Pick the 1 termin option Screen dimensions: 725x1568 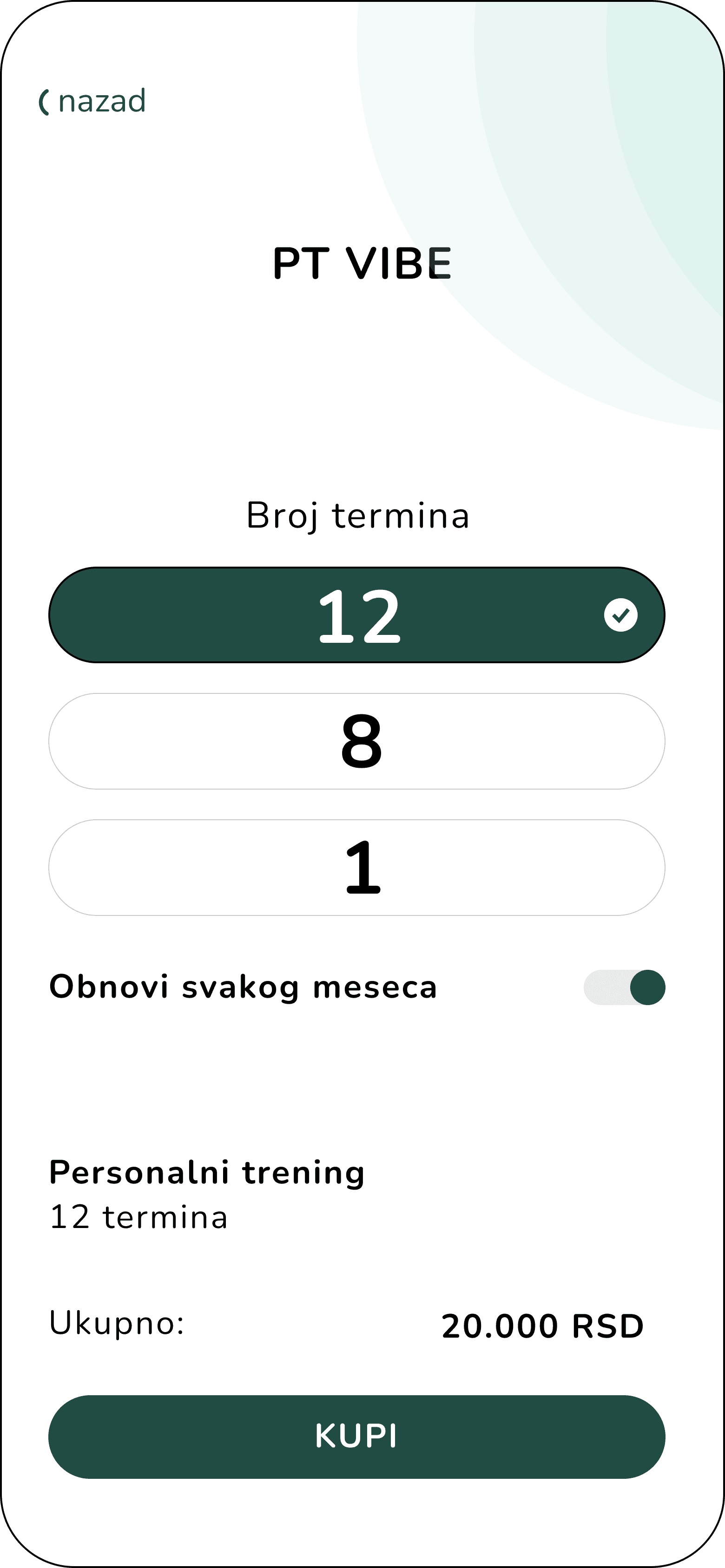tap(356, 867)
